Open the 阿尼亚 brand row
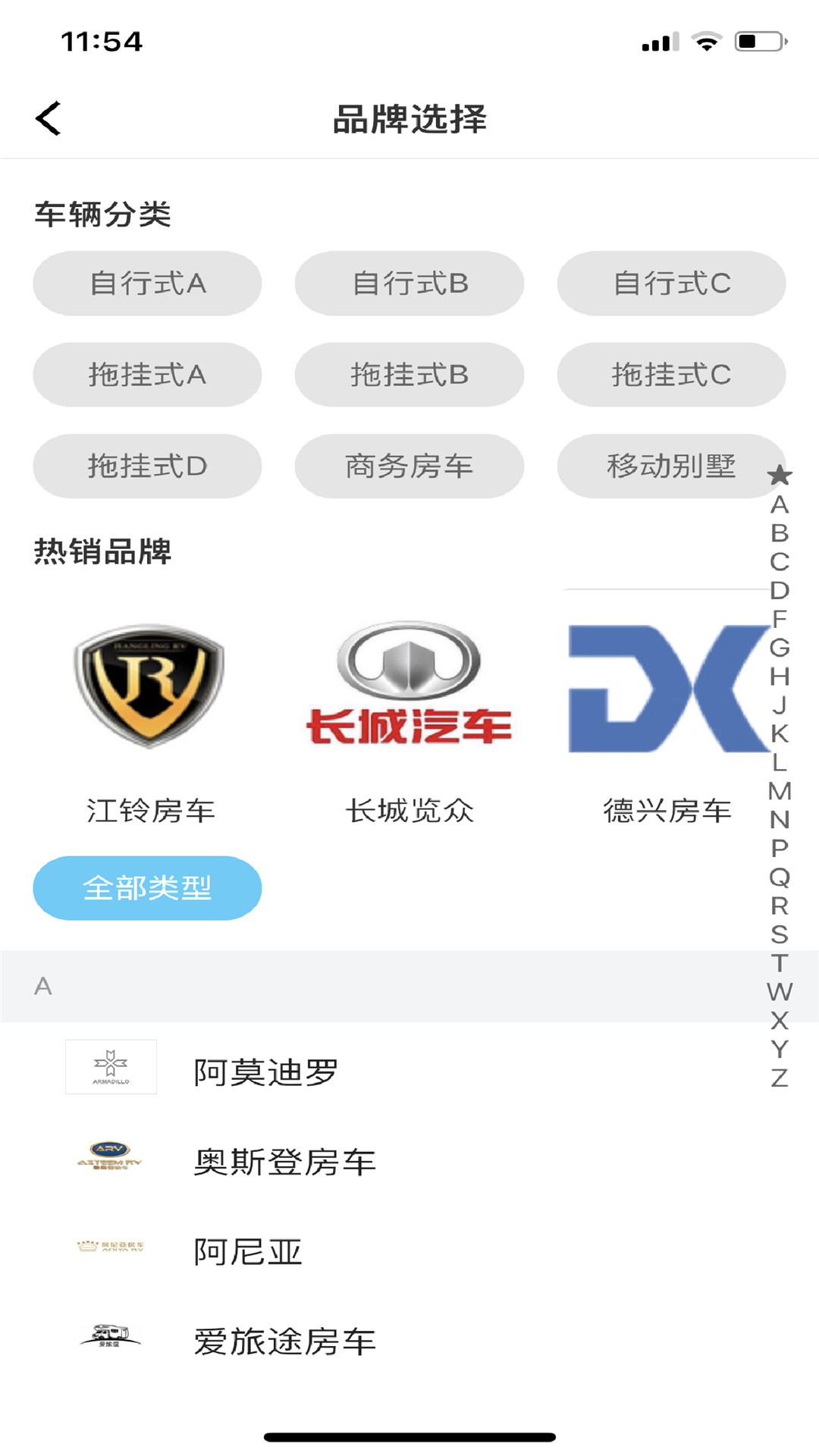 click(x=409, y=1251)
